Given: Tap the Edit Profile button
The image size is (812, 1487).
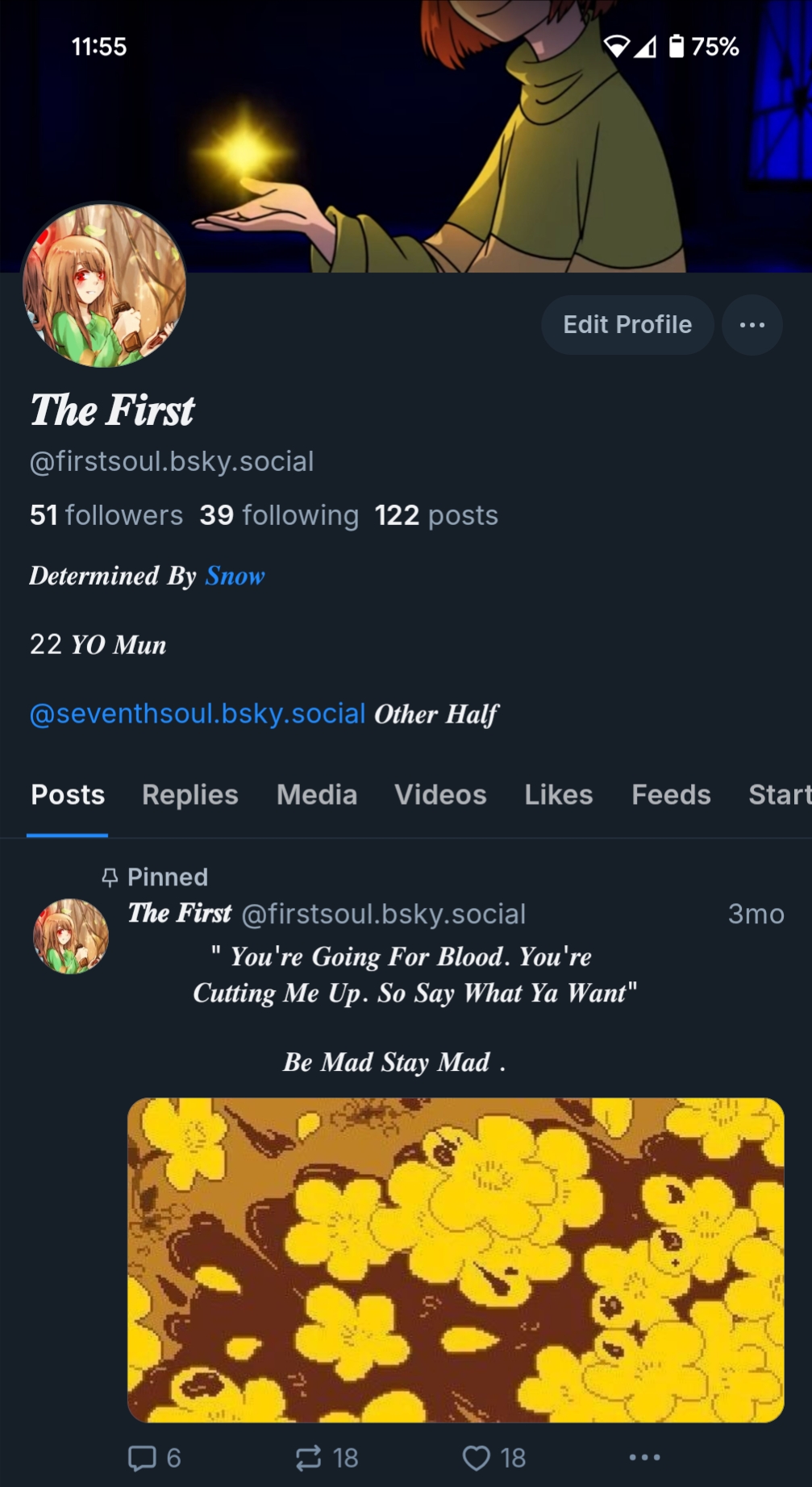Looking at the screenshot, I should pyautogui.click(x=627, y=325).
